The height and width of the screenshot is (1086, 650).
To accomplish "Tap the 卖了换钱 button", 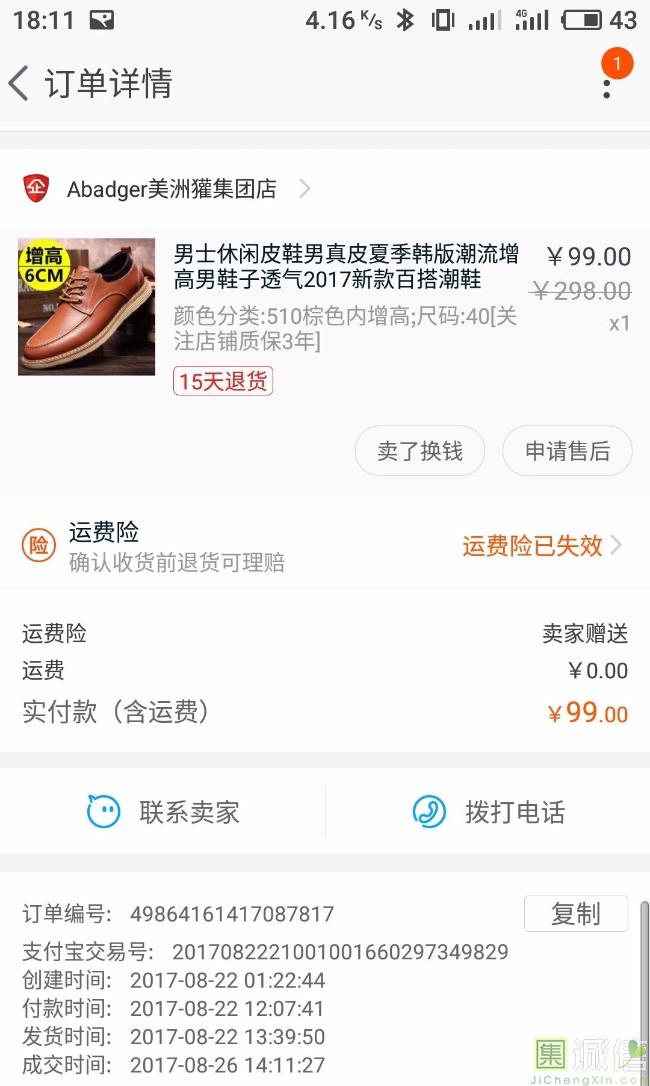I will click(x=420, y=451).
